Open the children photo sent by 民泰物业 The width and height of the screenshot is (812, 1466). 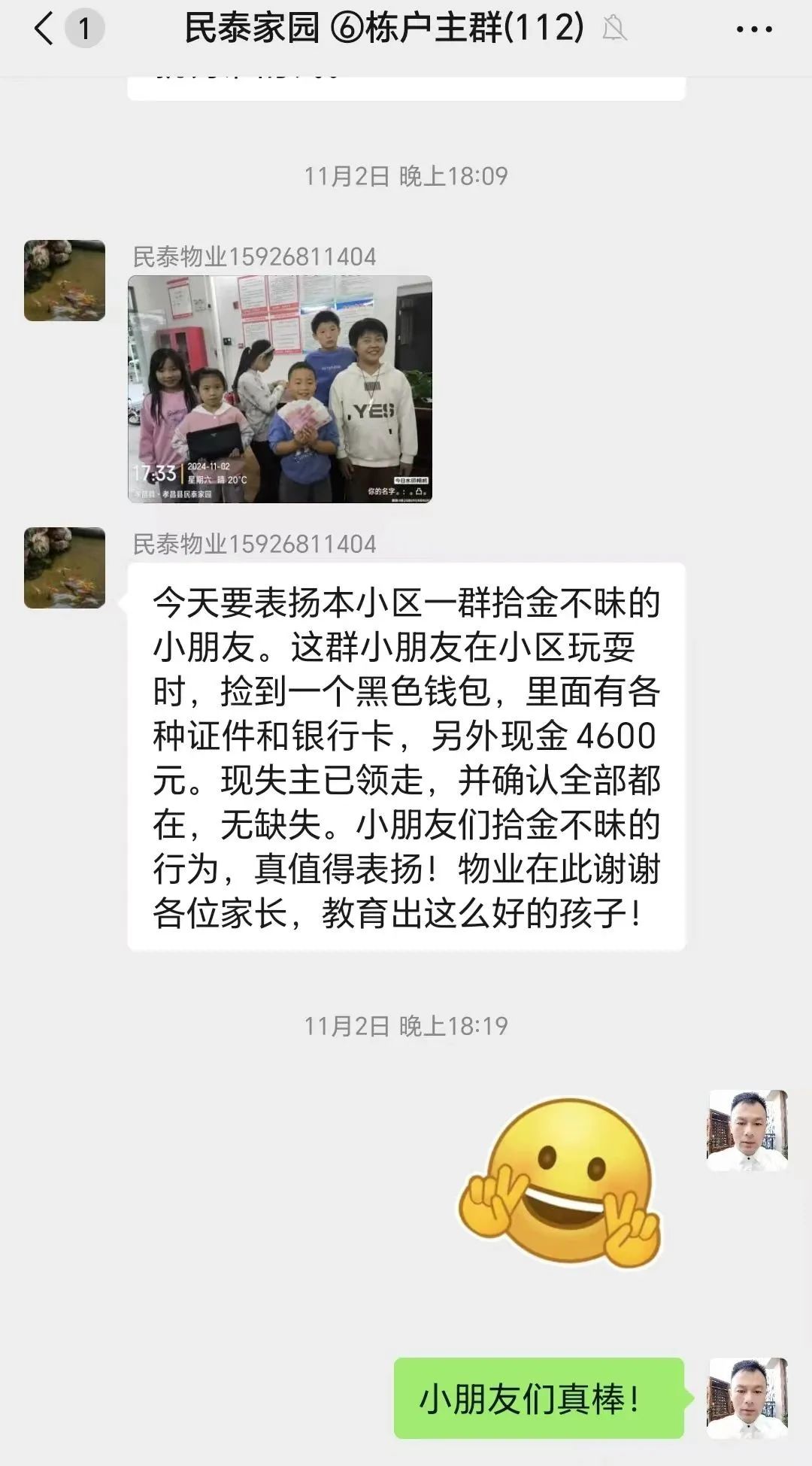point(280,389)
